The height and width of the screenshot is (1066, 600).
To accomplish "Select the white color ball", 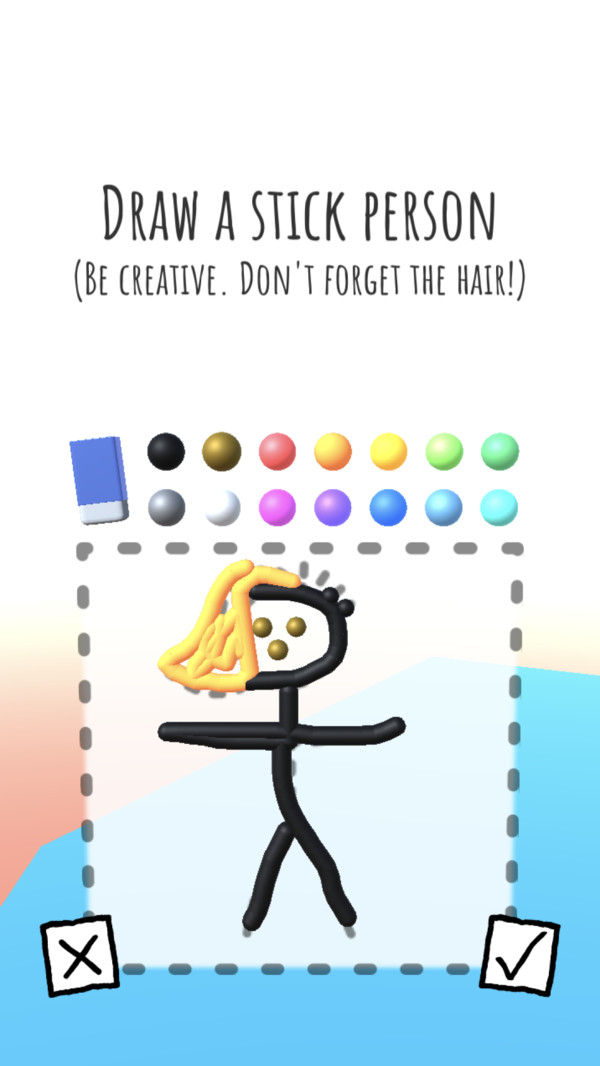I will click(x=222, y=508).
